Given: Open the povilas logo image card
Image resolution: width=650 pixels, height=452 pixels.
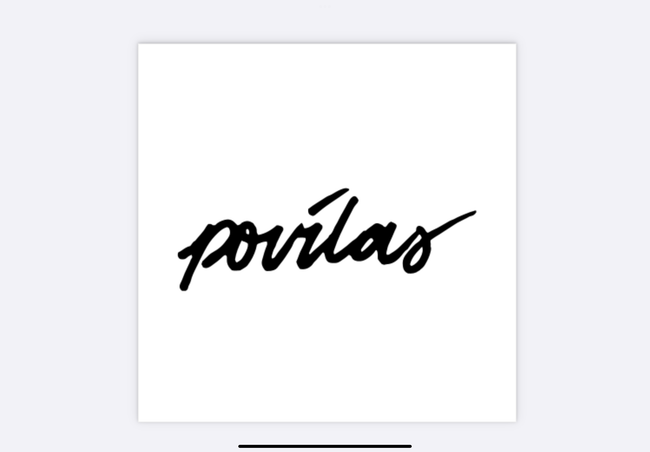Looking at the screenshot, I should (x=327, y=232).
